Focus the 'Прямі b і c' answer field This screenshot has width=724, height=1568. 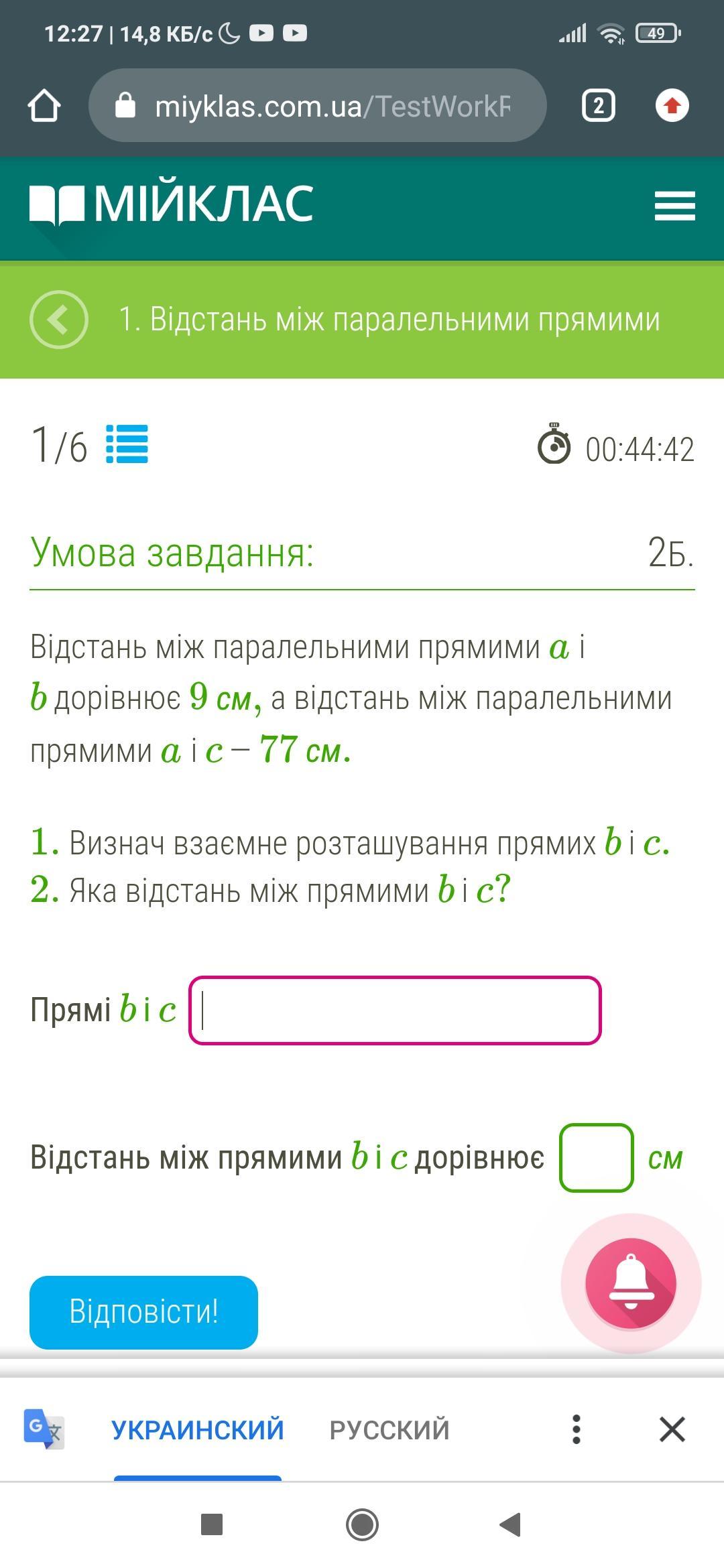(395, 1010)
